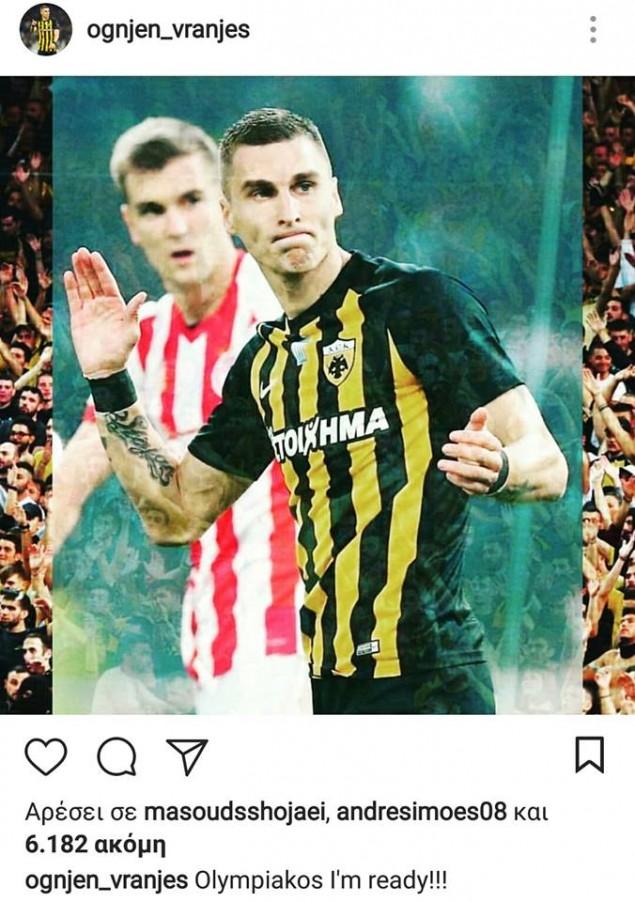Screen dimensions: 635x902
Task: Open the post overflow menu
Action: tap(593, 30)
